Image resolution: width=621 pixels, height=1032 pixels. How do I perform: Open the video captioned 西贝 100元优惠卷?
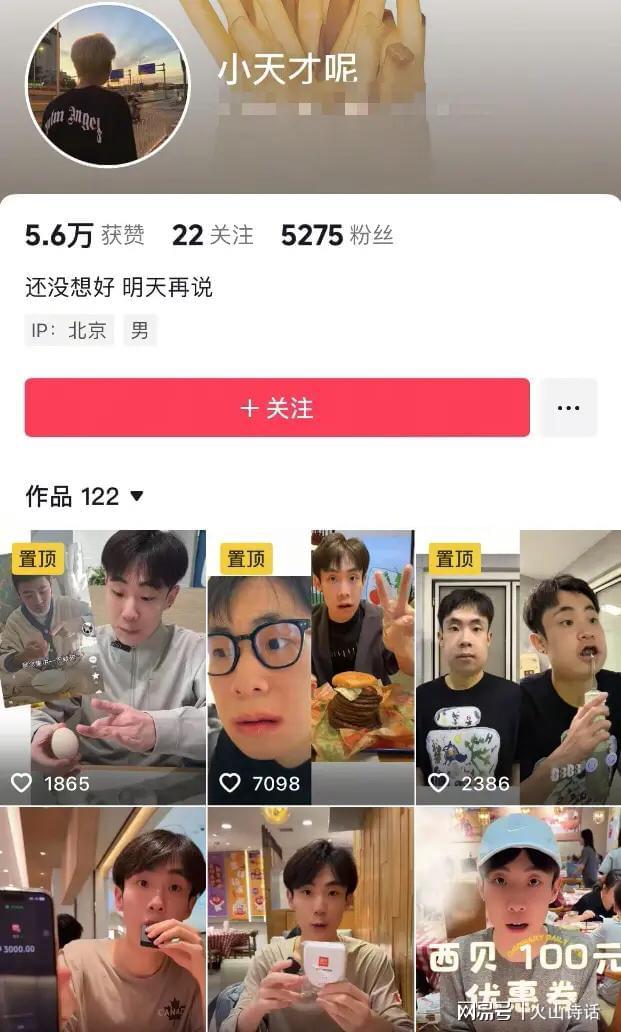click(518, 918)
